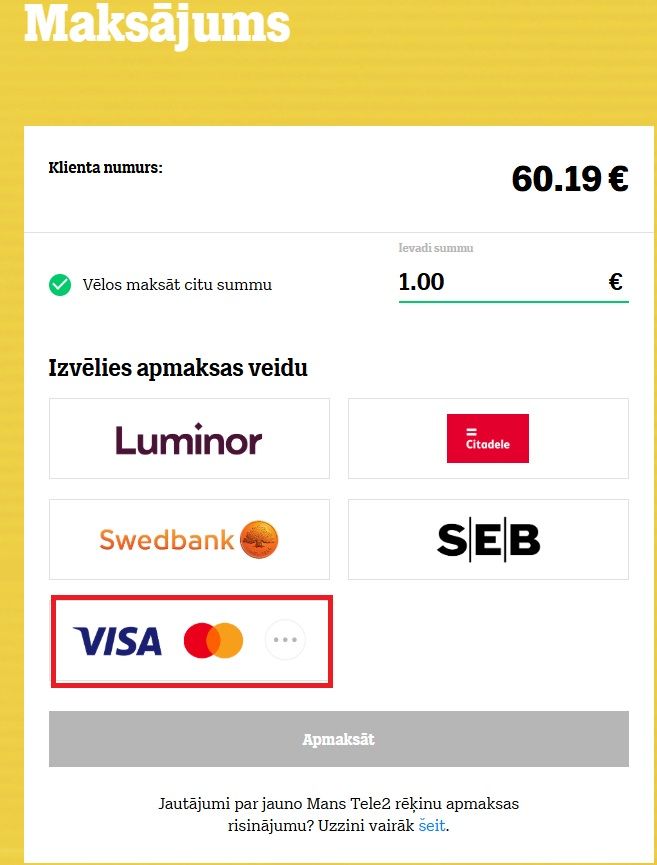657x865 pixels.
Task: Uncheck 'Vēlos maksāt citu summu' checkbox
Action: point(60,285)
